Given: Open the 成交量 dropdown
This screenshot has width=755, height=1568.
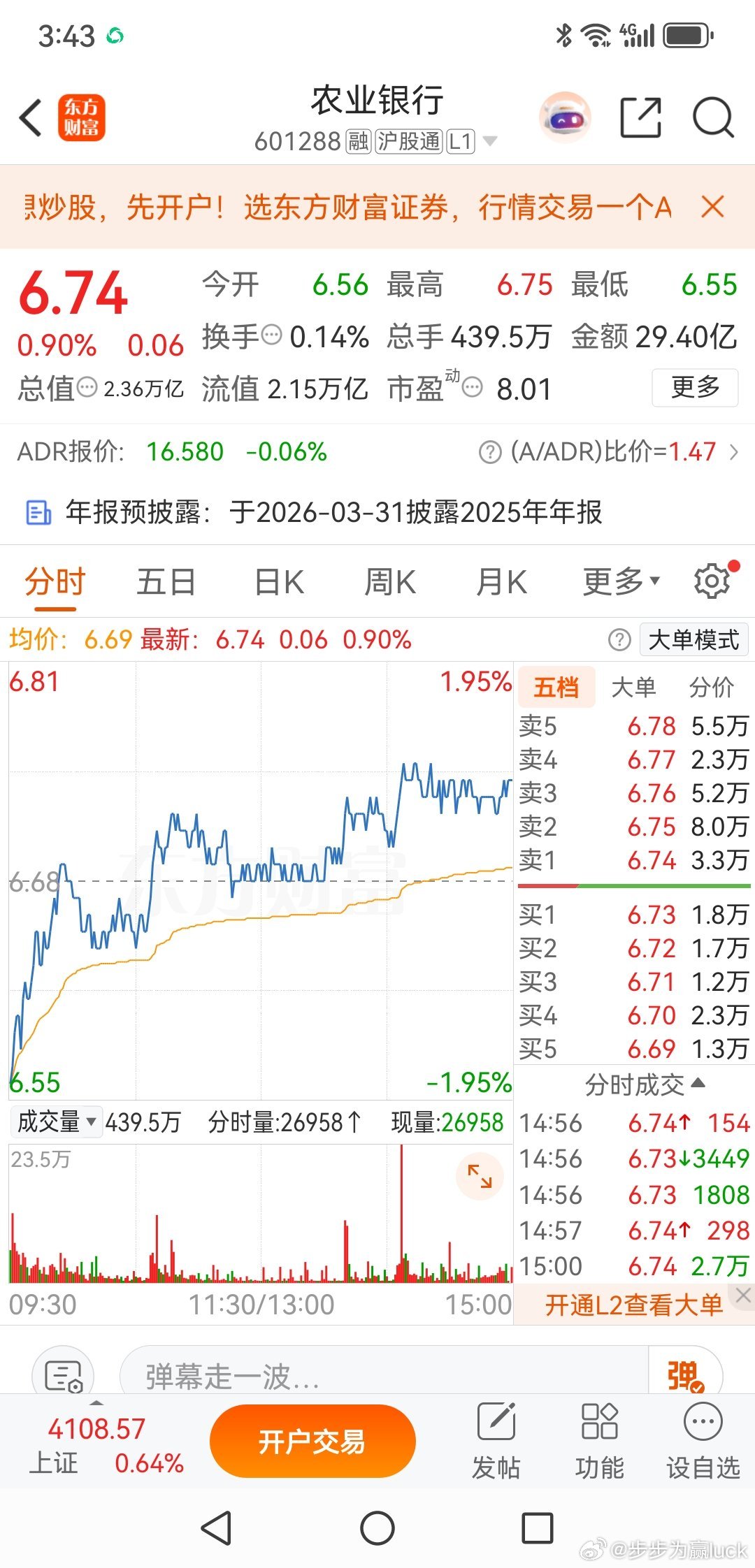Looking at the screenshot, I should [55, 1121].
